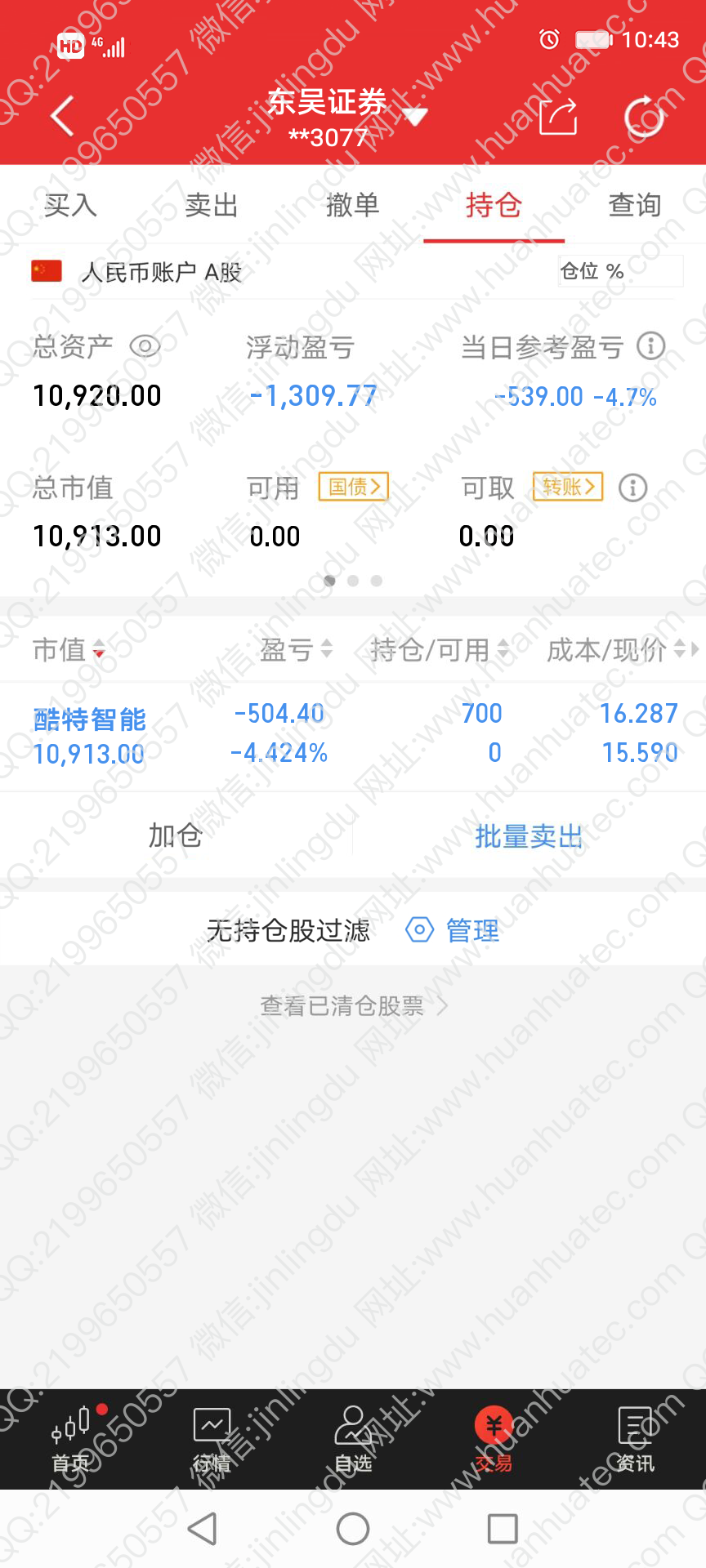Sort holdings by 市值
706x1568 pixels.
tap(69, 650)
